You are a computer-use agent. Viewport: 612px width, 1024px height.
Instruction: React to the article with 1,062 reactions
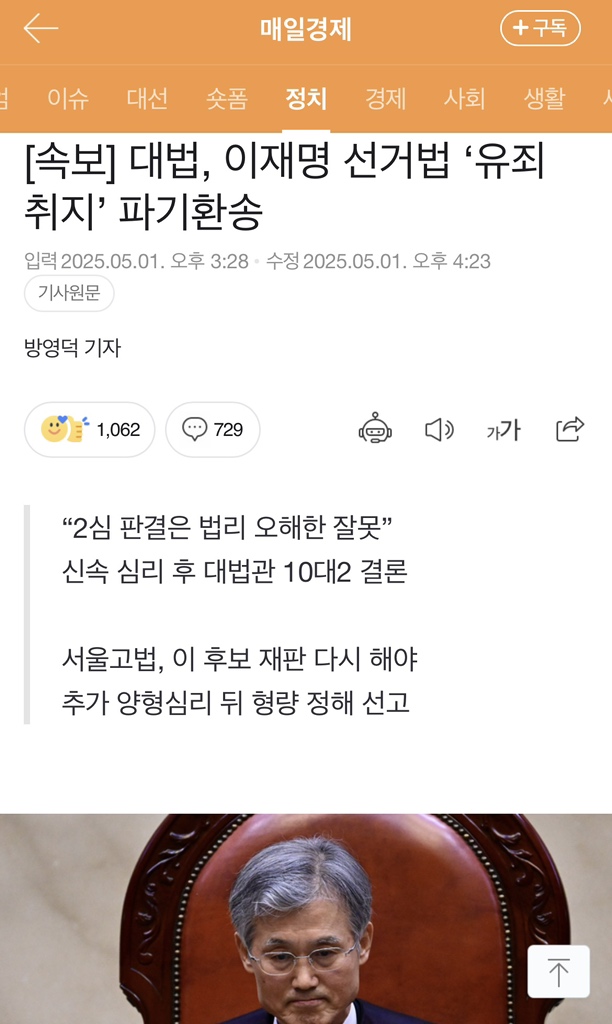90,430
